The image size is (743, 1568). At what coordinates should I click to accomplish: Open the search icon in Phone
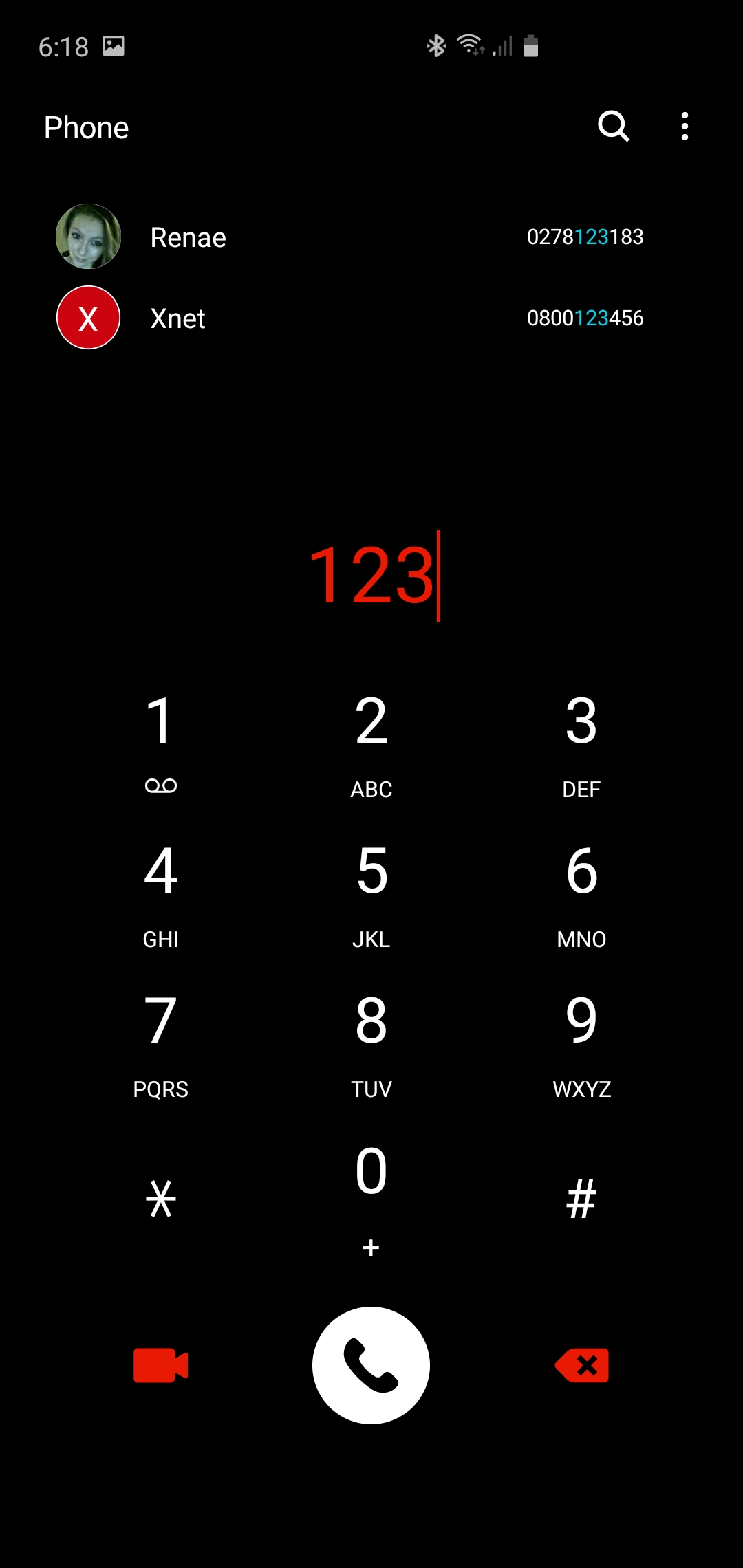click(x=613, y=127)
